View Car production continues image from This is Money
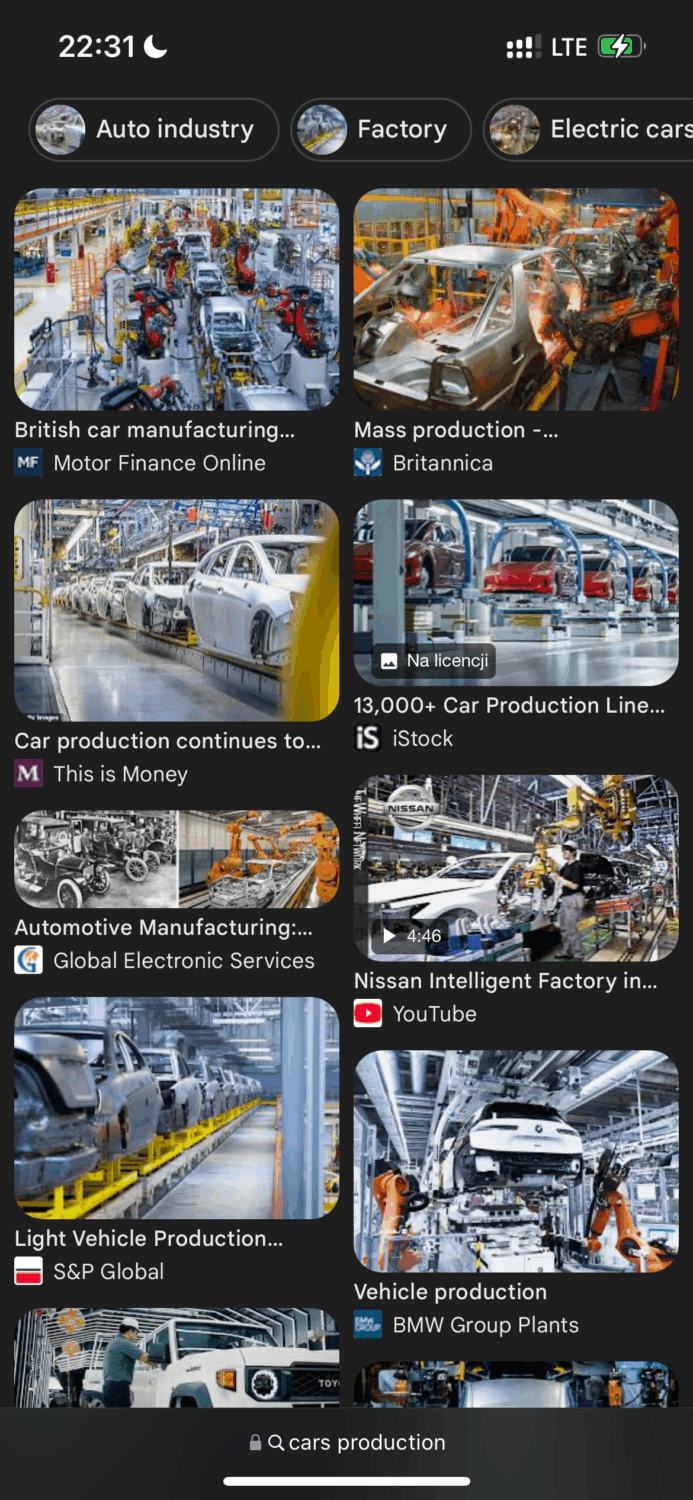Screen dimensions: 693x1500 point(176,610)
